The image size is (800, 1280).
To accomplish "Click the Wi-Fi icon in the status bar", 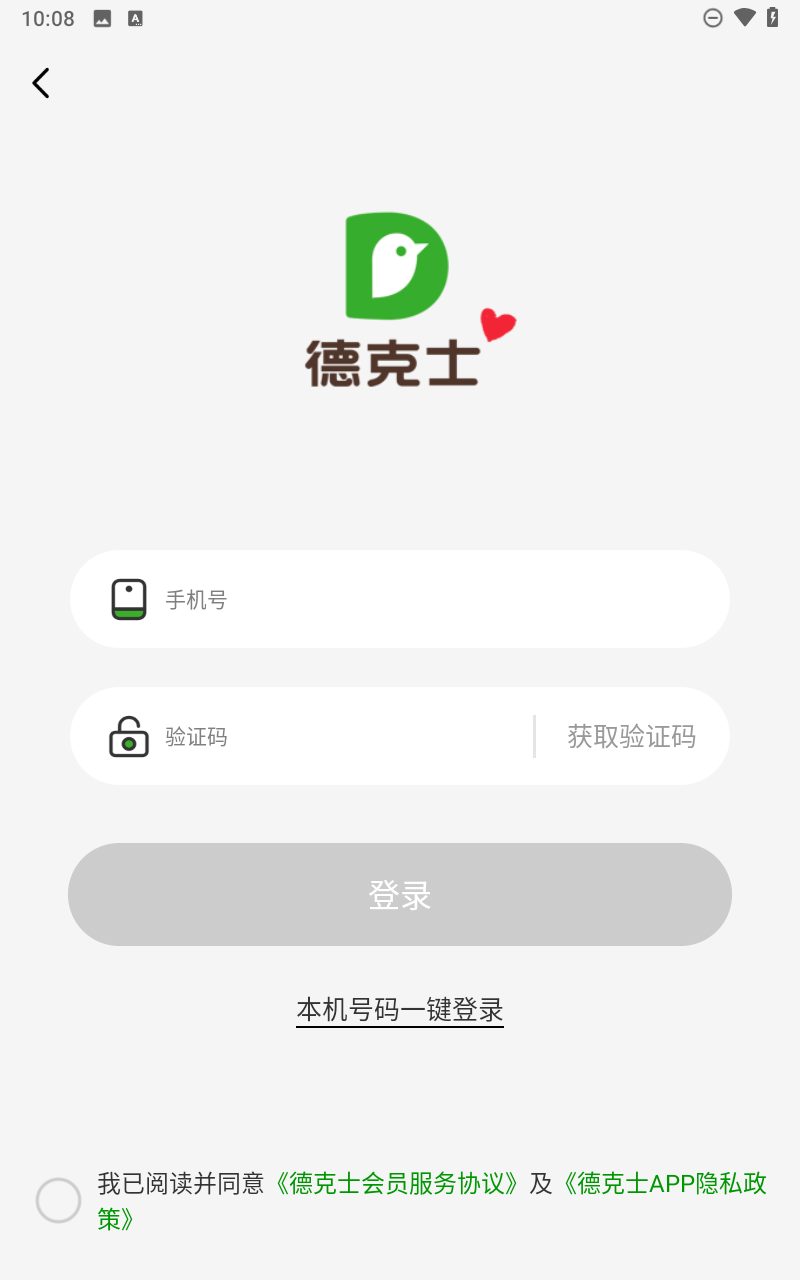I will click(x=743, y=17).
